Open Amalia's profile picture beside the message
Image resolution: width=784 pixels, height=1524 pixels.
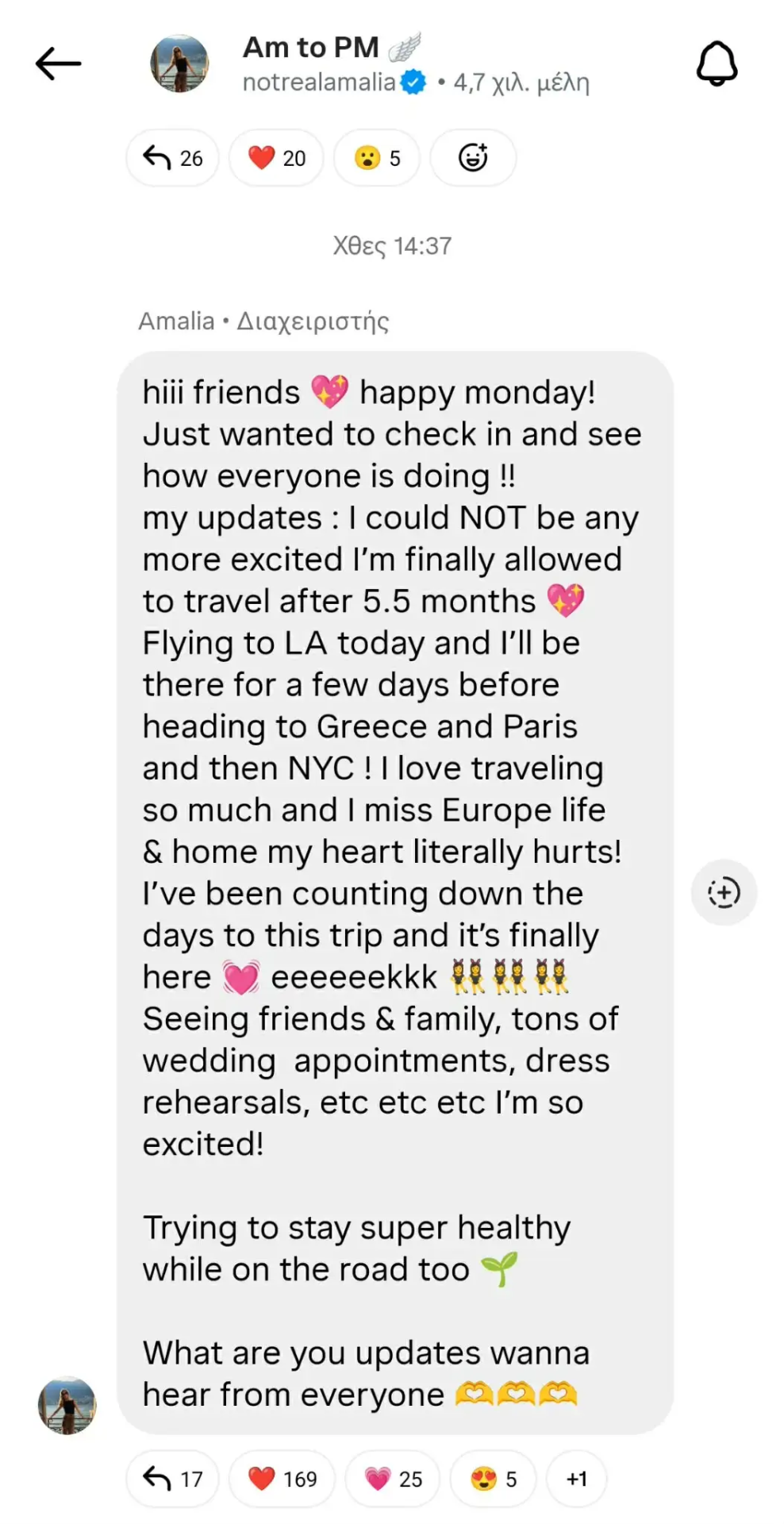(x=67, y=1406)
